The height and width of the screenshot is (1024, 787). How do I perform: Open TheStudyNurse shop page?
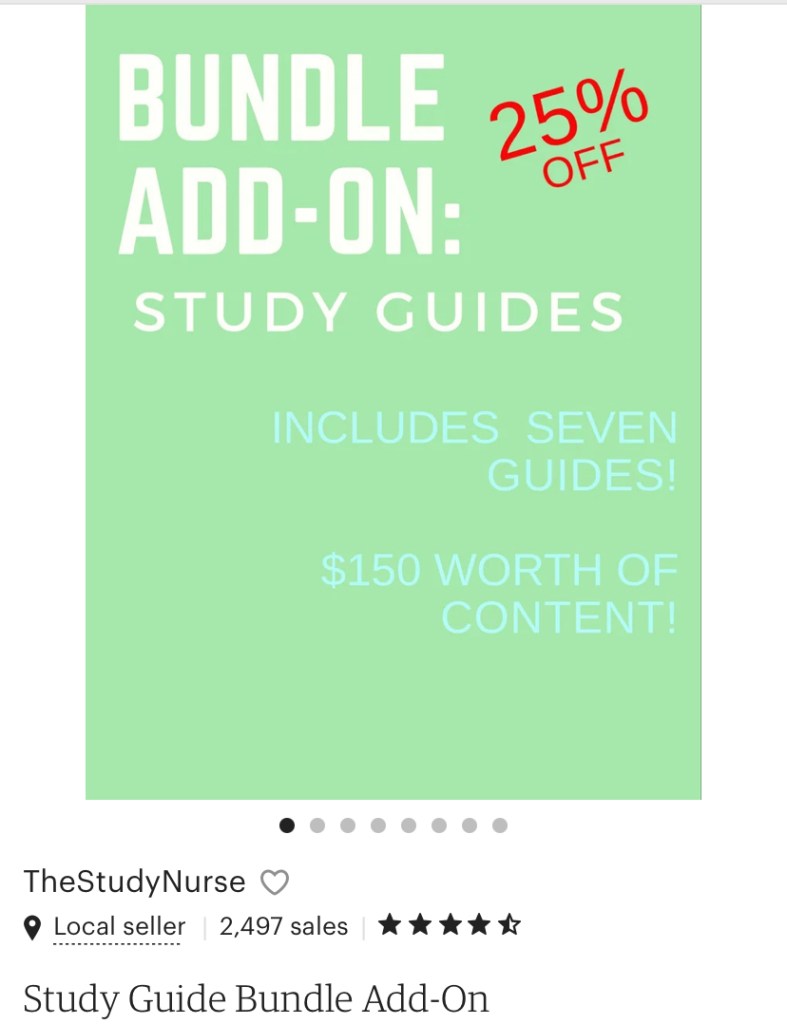pos(134,882)
